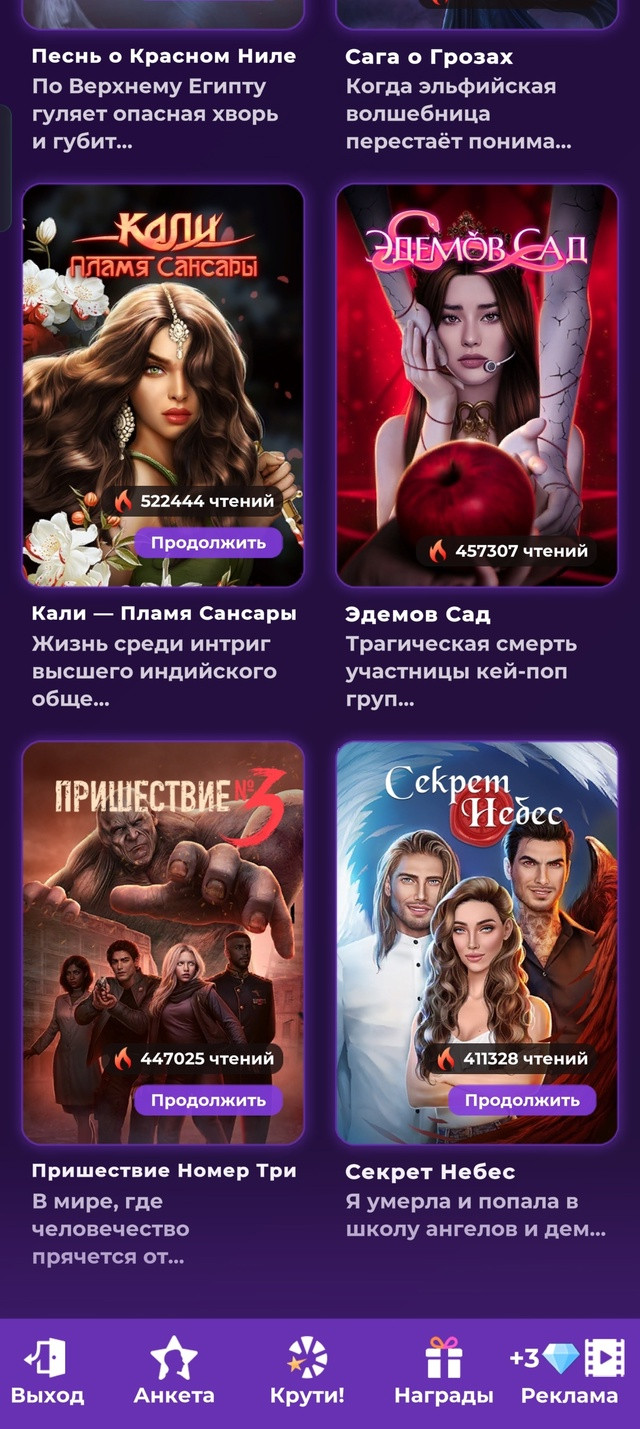
Task: Tap the Выход exit item
Action: 47,1372
